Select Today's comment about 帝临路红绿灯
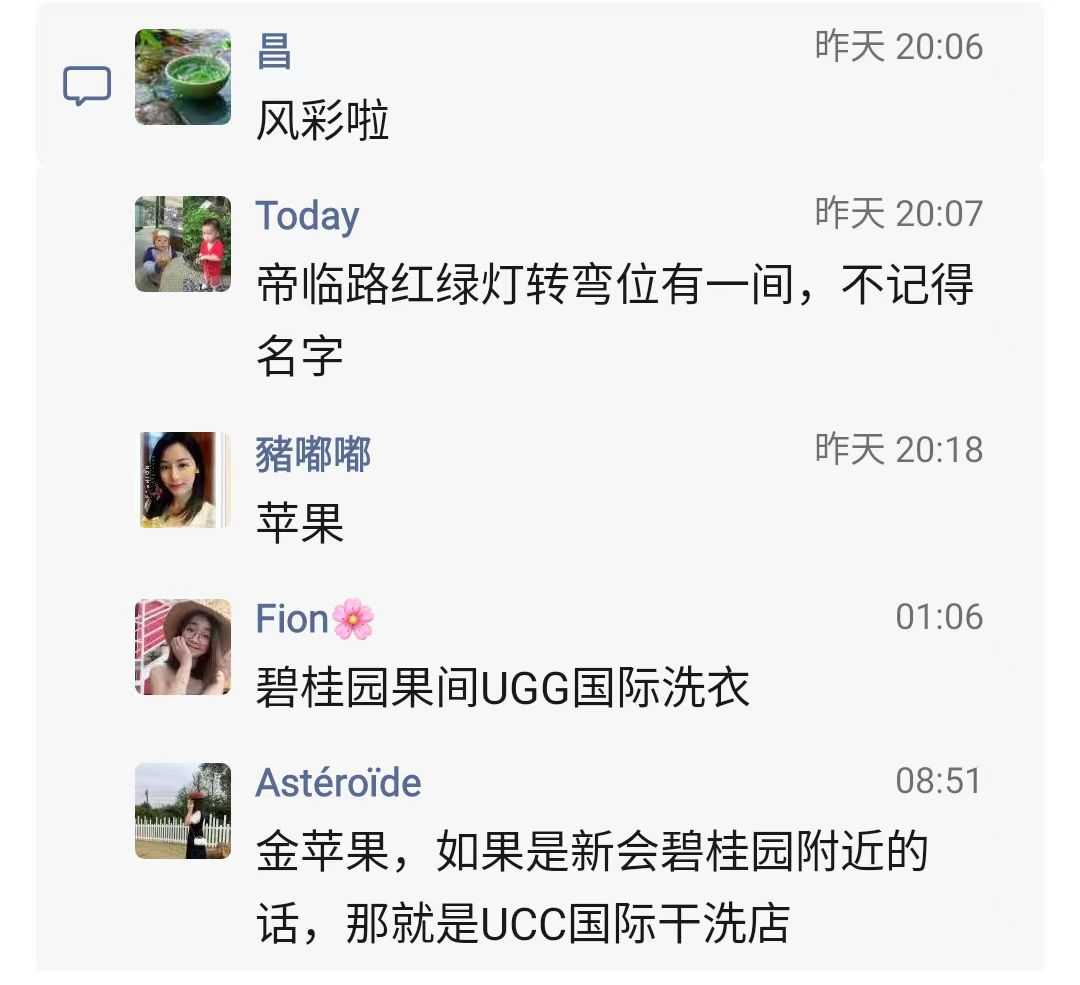 [x=614, y=320]
